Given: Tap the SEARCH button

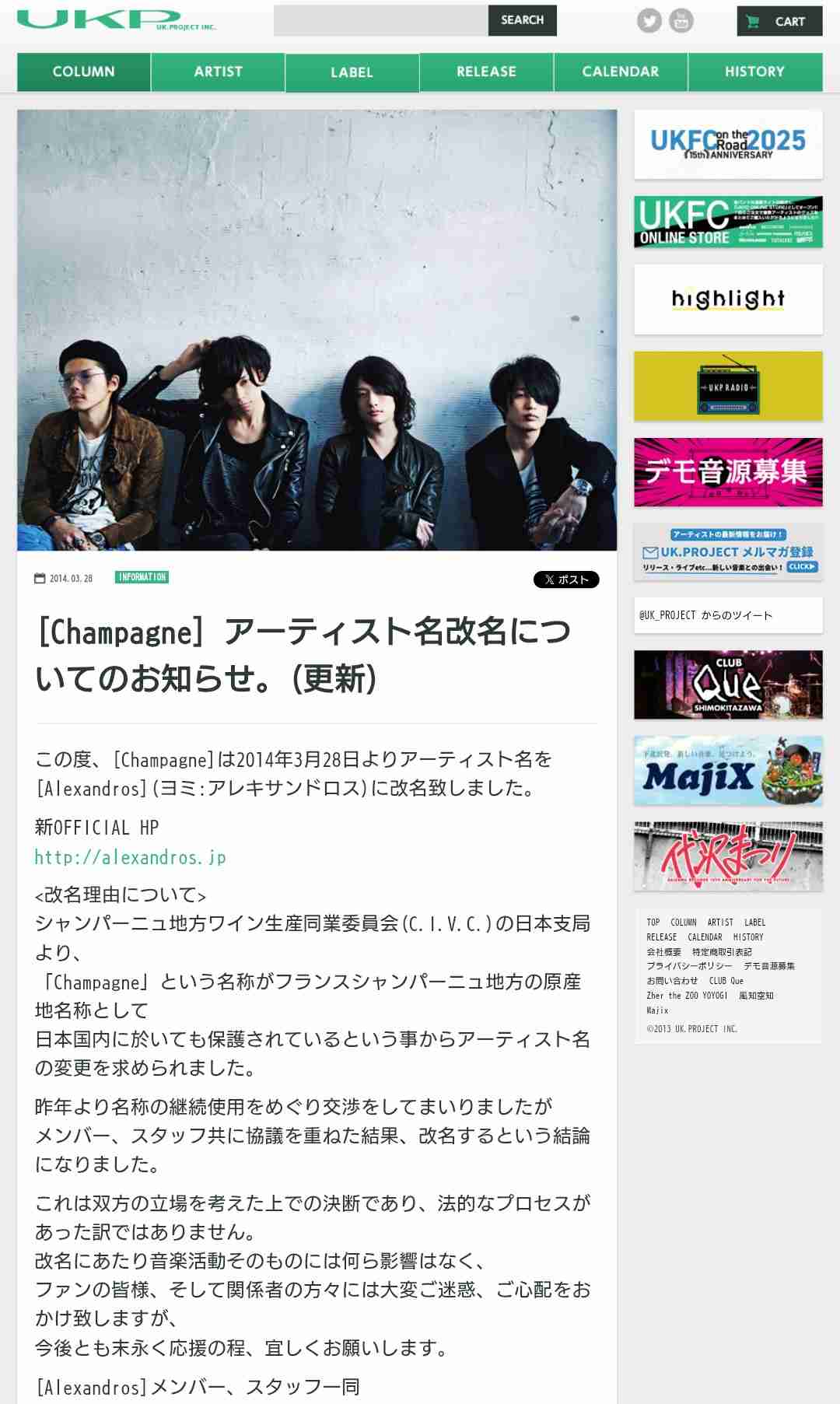Looking at the screenshot, I should click(522, 20).
